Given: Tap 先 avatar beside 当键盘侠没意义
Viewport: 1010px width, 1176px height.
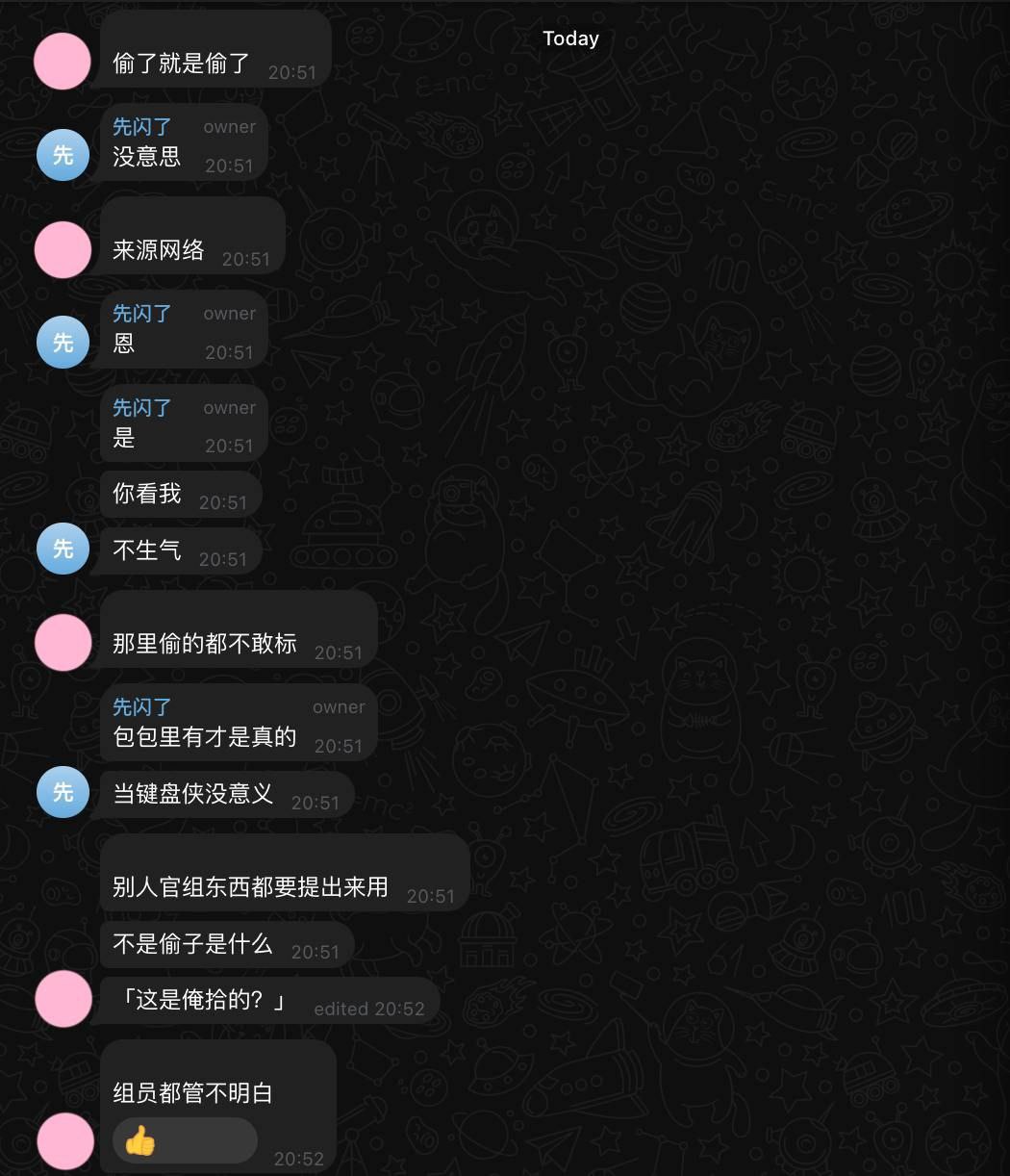Looking at the screenshot, I should point(63,792).
